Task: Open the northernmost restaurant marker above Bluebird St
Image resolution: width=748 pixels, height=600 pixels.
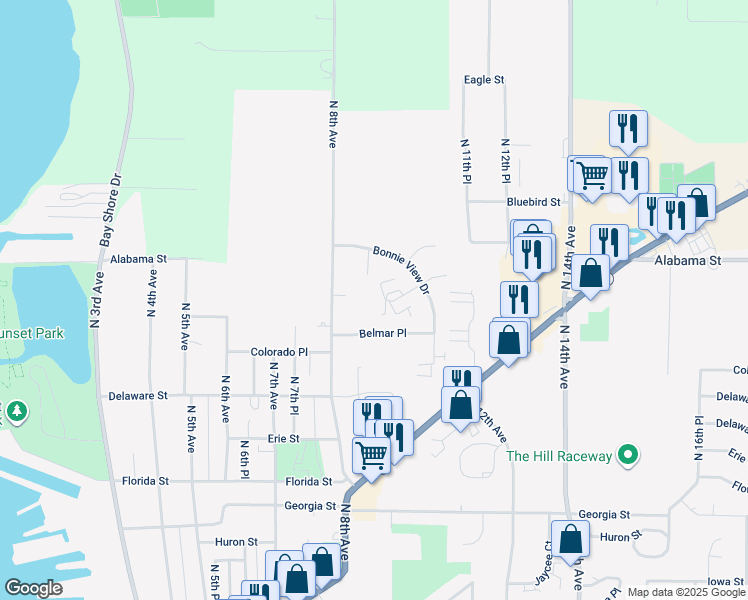Action: [628, 131]
